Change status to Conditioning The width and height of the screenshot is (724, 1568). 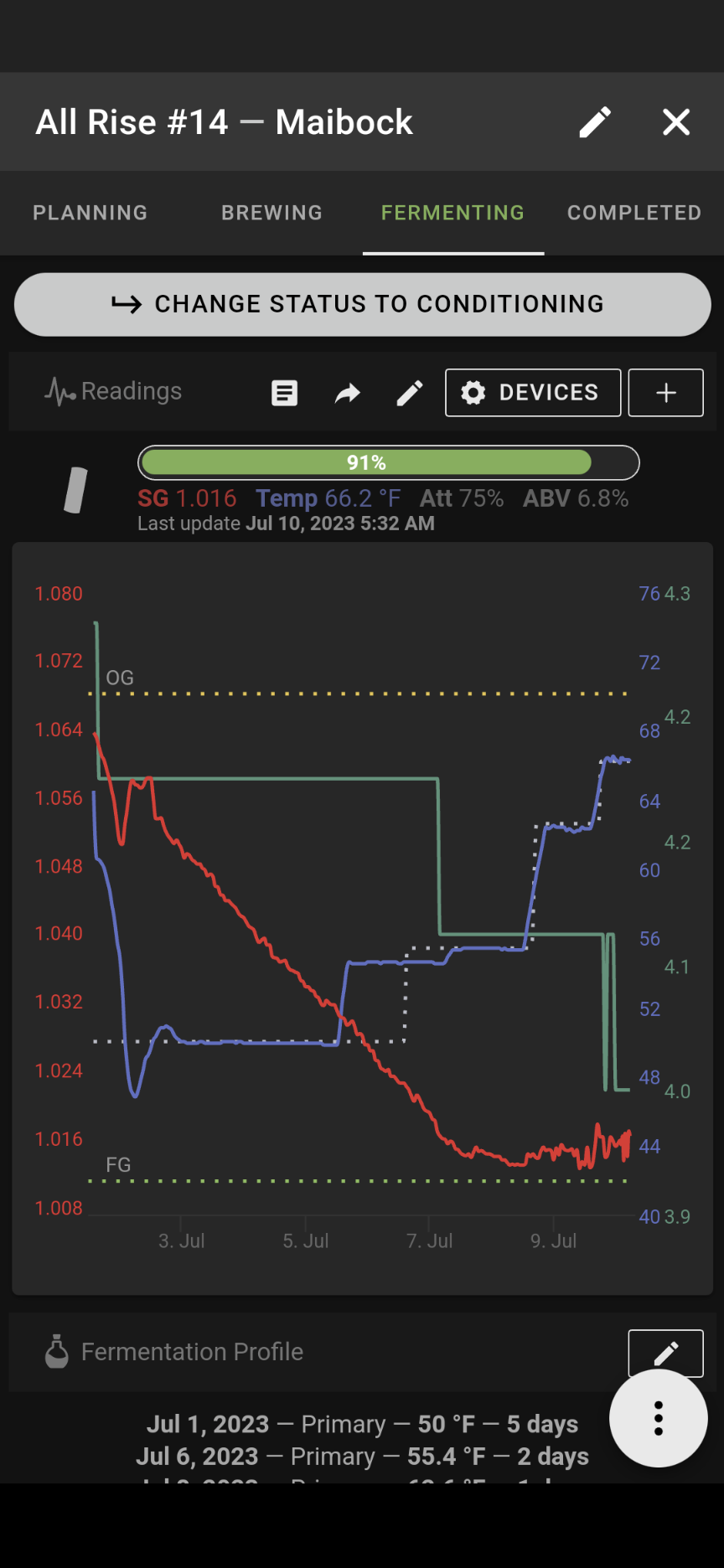point(363,304)
